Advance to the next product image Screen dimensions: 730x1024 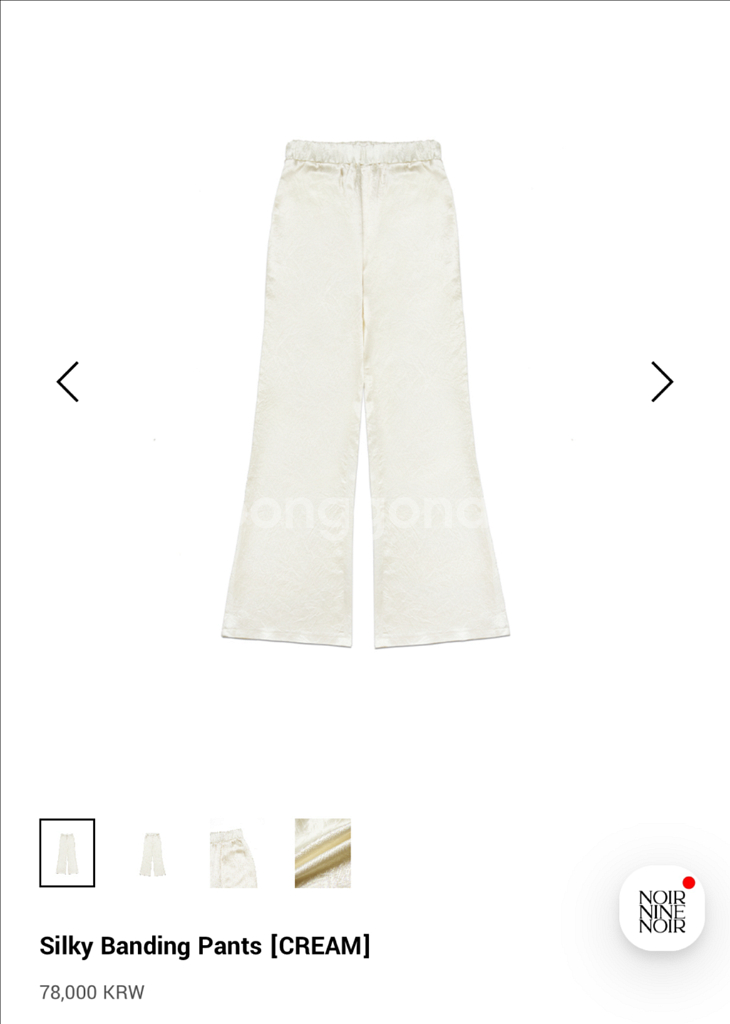pyautogui.click(x=662, y=382)
